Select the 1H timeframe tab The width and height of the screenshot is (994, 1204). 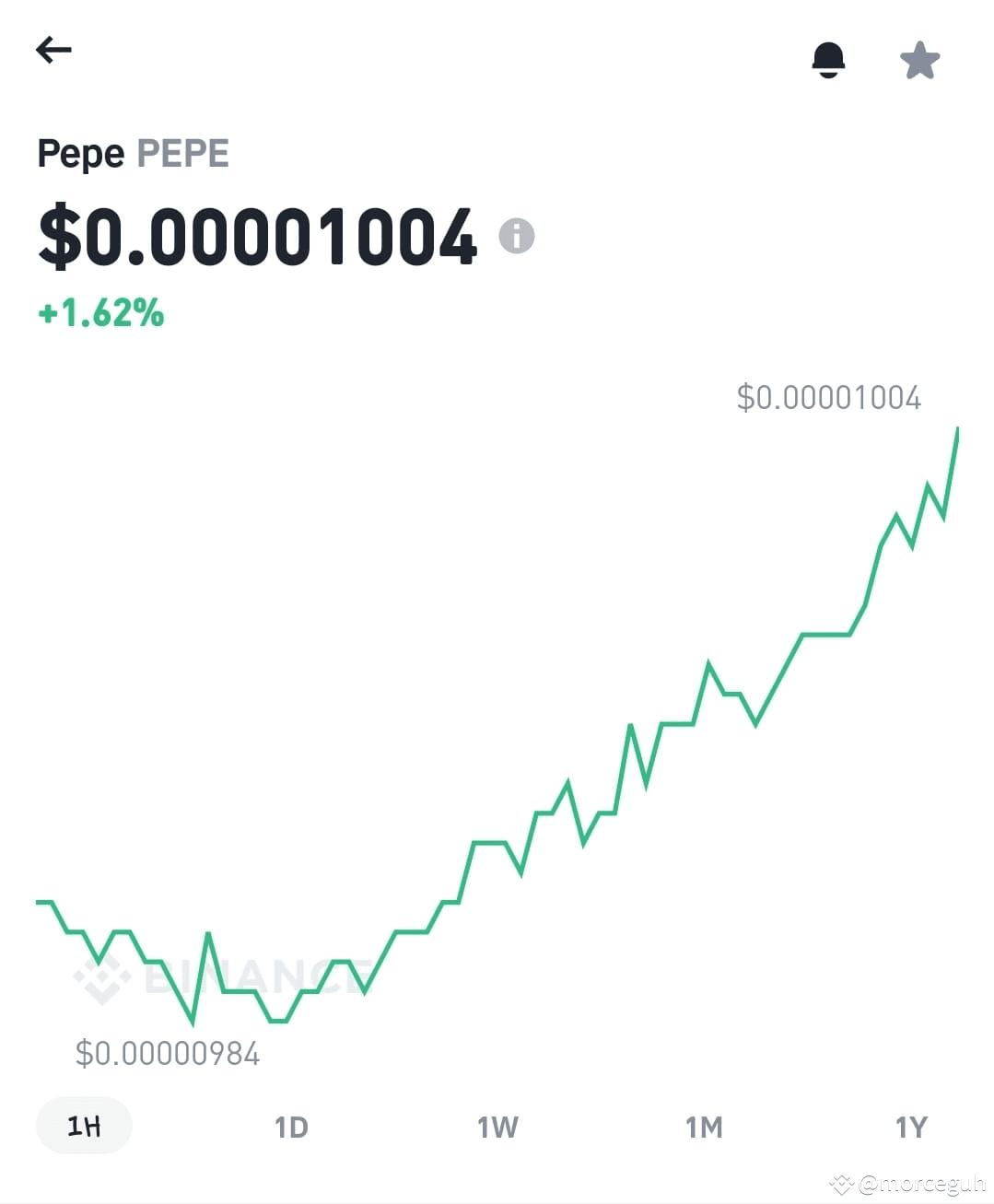(x=83, y=1126)
